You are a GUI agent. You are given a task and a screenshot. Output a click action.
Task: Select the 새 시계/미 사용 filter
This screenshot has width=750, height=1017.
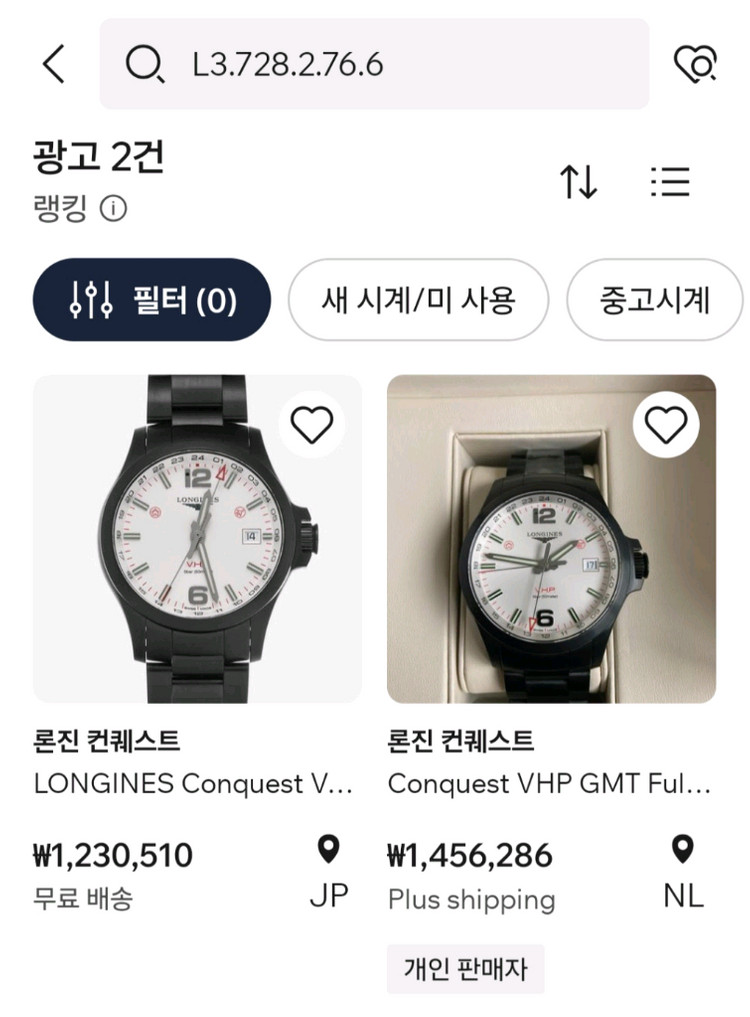point(418,300)
